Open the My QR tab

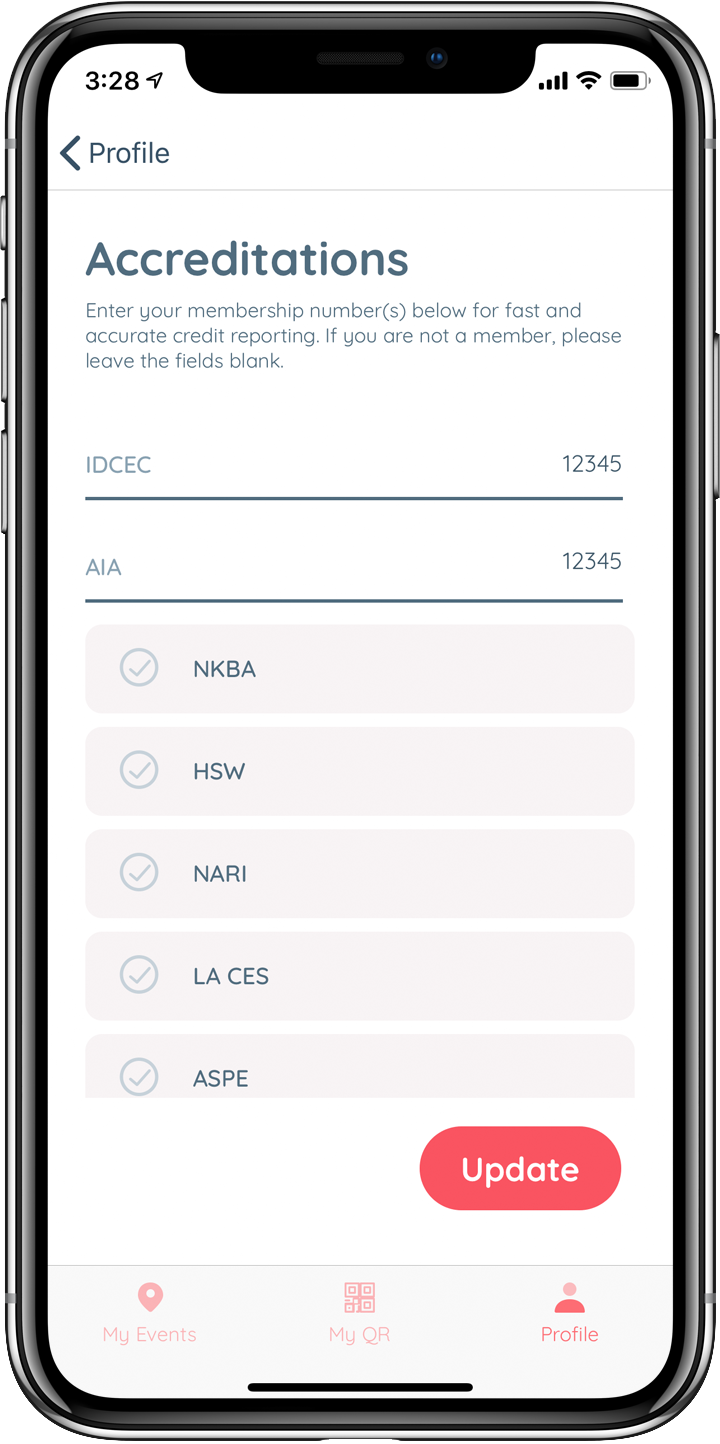[359, 1313]
